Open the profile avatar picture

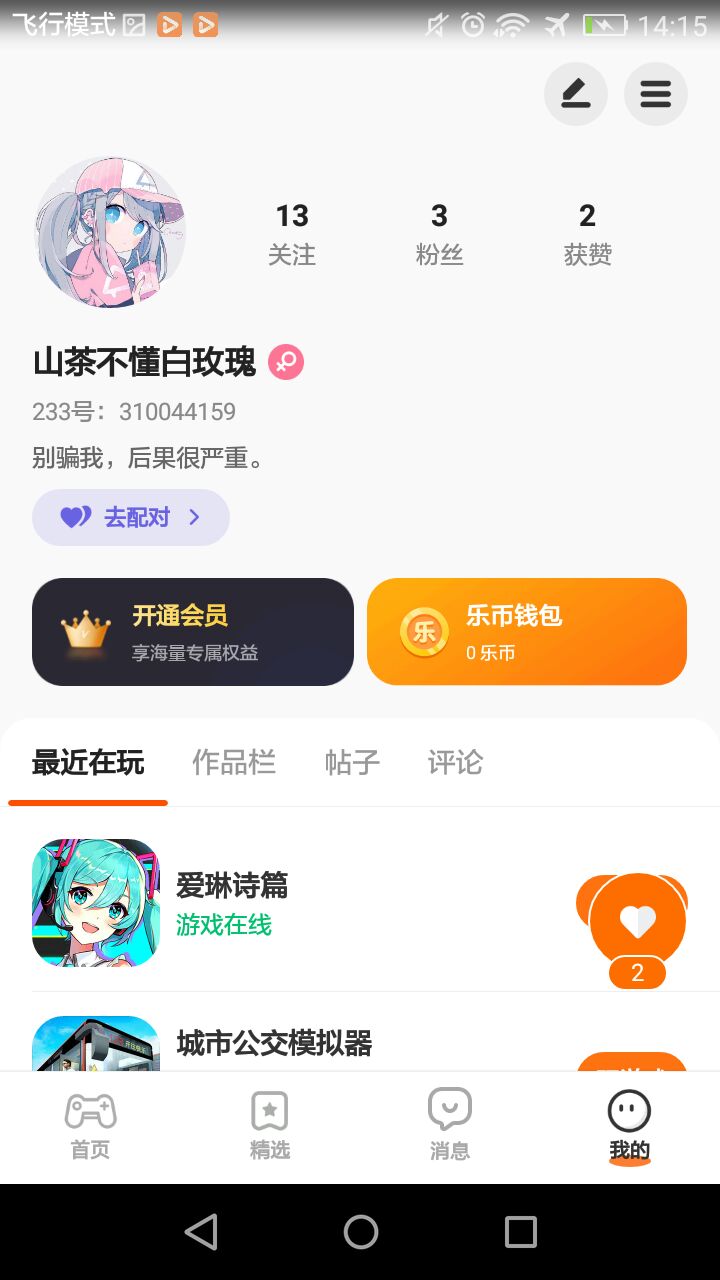[x=110, y=232]
